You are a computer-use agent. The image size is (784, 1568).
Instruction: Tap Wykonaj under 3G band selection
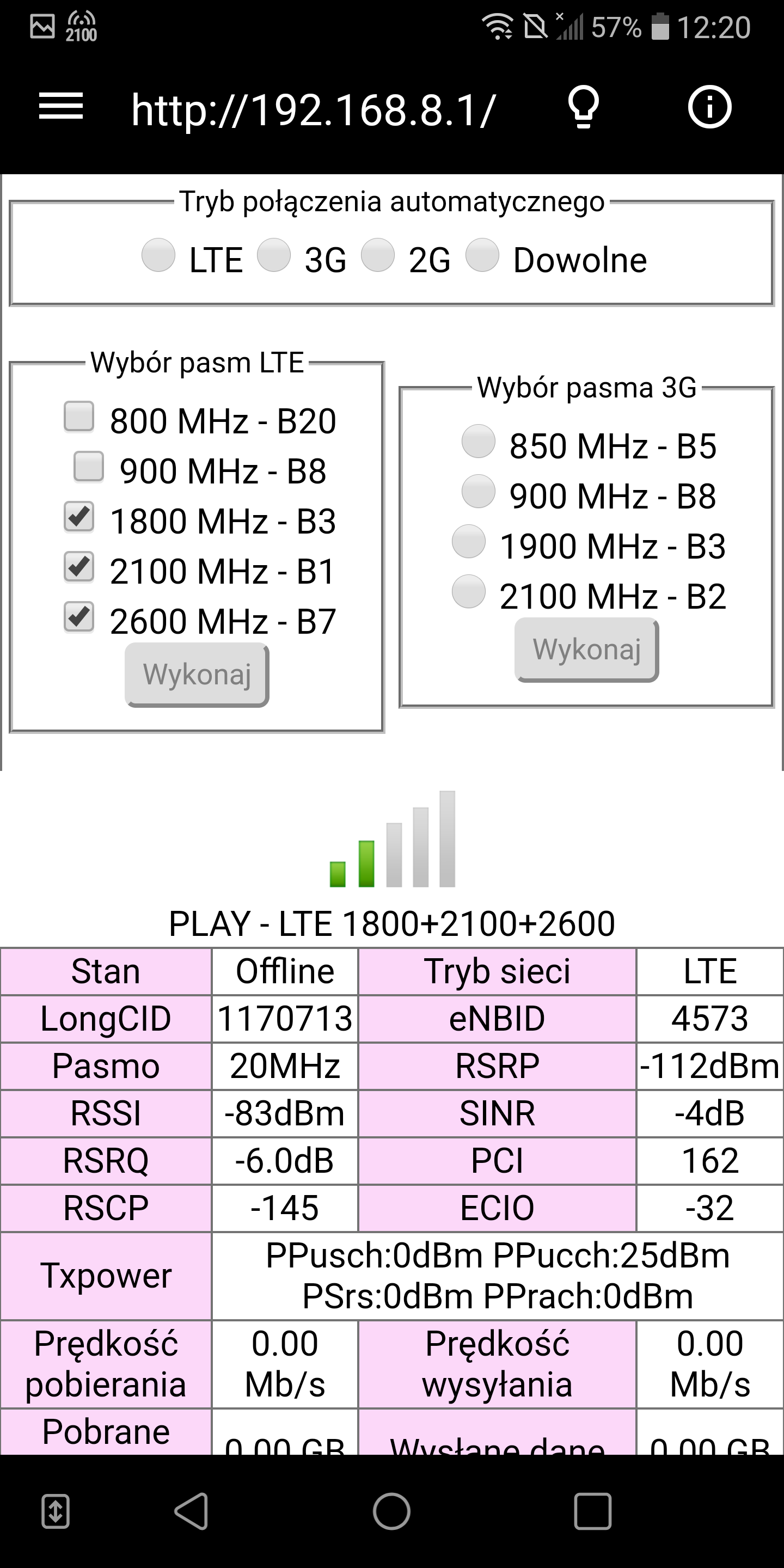587,650
